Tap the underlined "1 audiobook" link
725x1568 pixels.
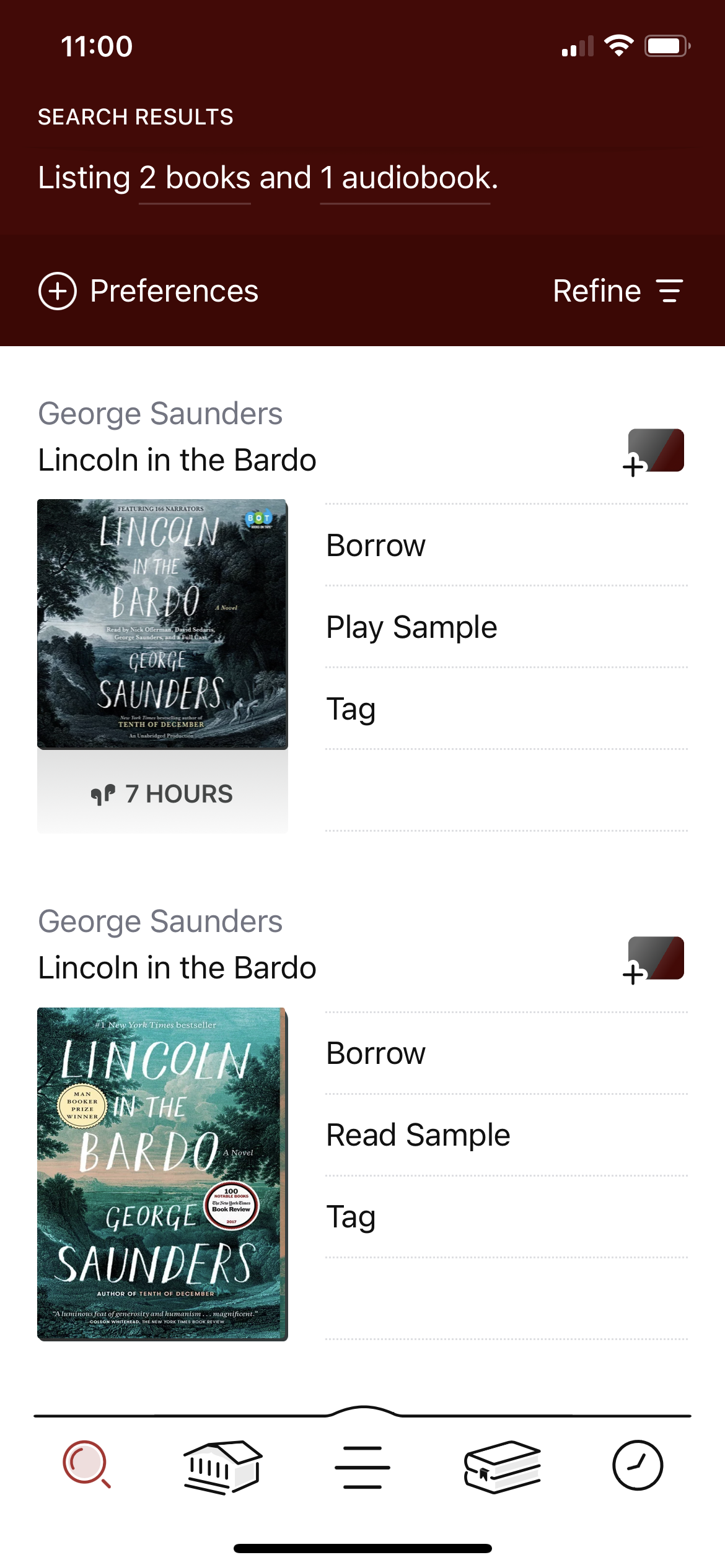tap(405, 178)
